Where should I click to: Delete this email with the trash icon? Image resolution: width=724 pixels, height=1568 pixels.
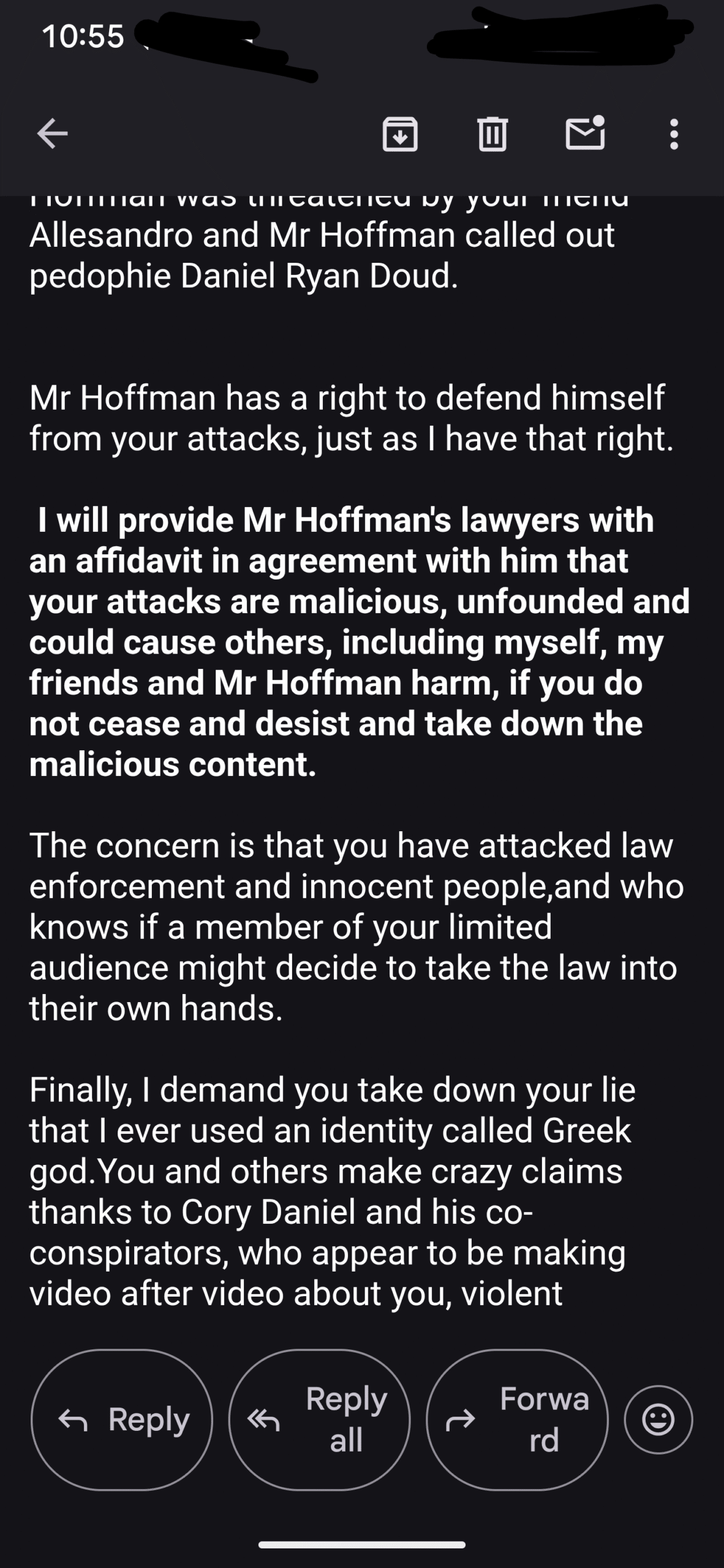(x=492, y=134)
